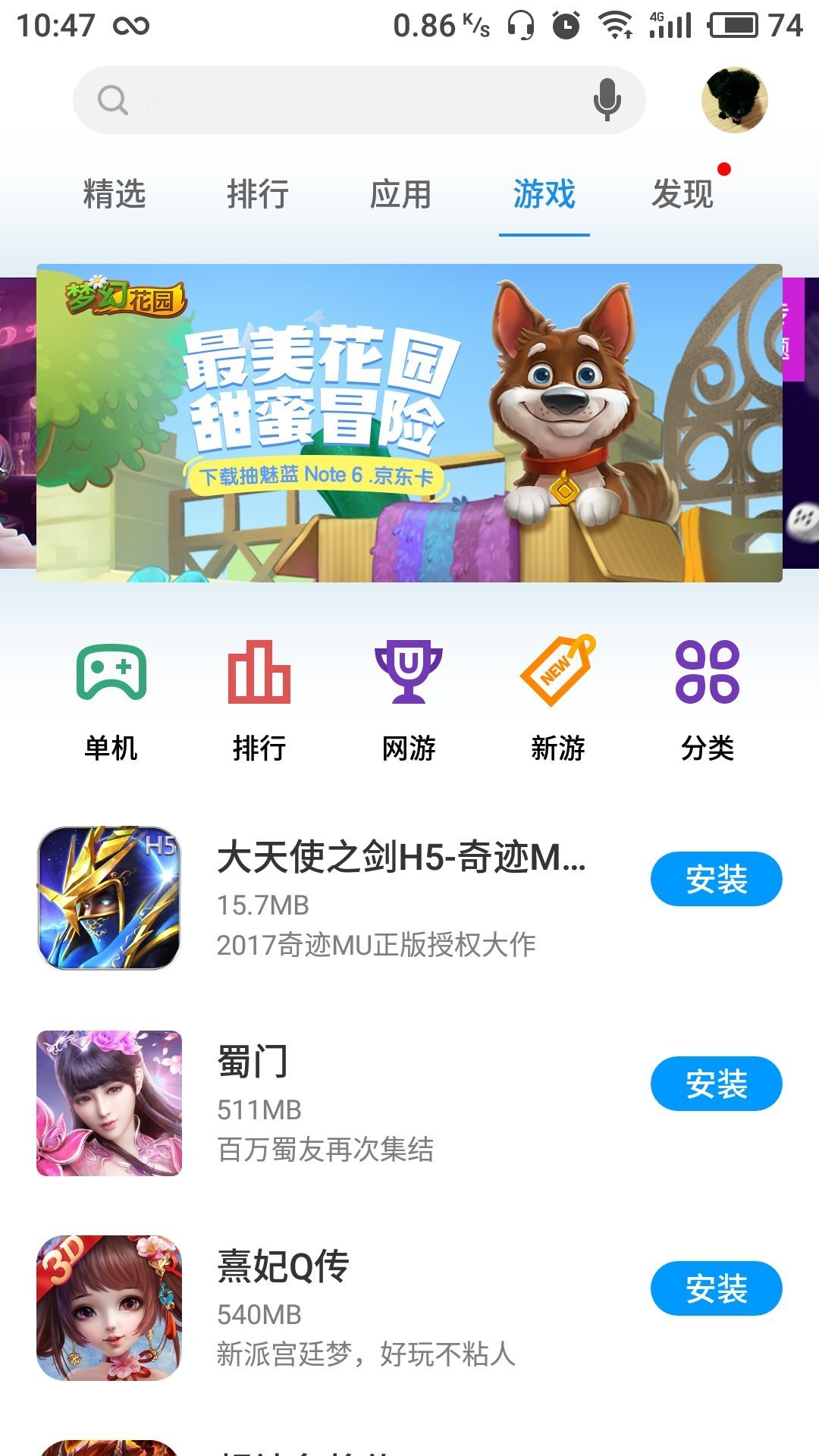Install 大天使之剑H5 via its 安装 button
Viewport: 819px width, 1456px height.
[716, 878]
